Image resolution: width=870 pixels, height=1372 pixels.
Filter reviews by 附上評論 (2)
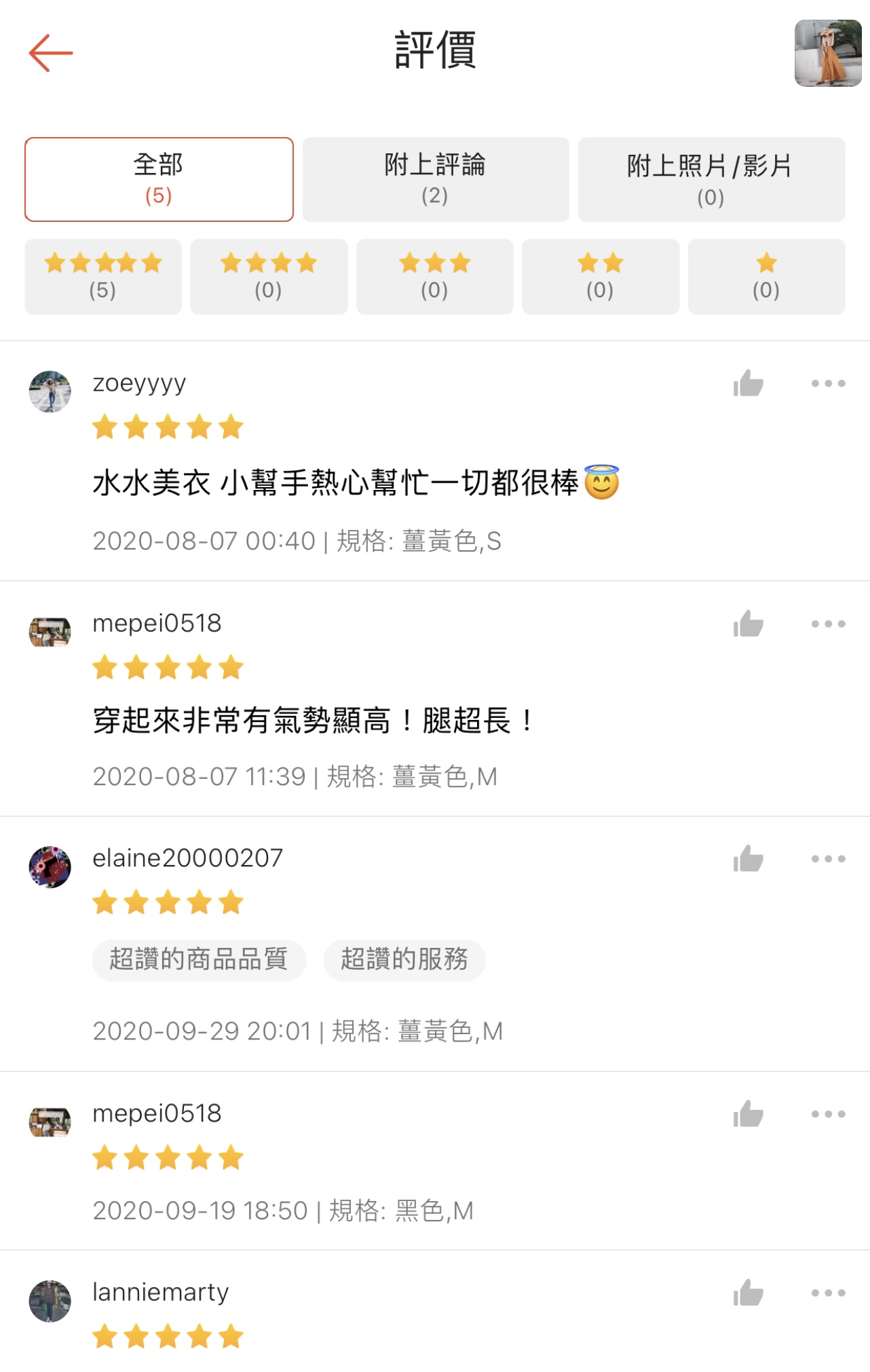pos(435,180)
